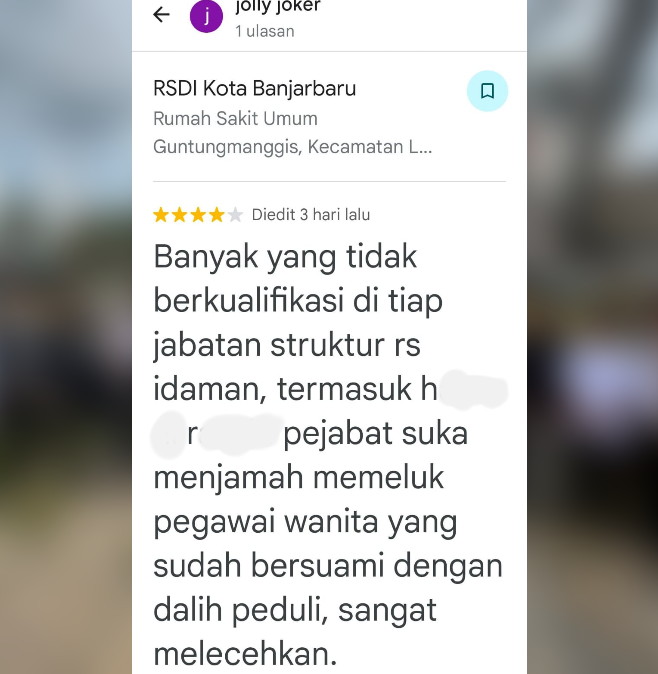Open jolly joker's profile avatar
The image size is (658, 674).
(x=206, y=16)
